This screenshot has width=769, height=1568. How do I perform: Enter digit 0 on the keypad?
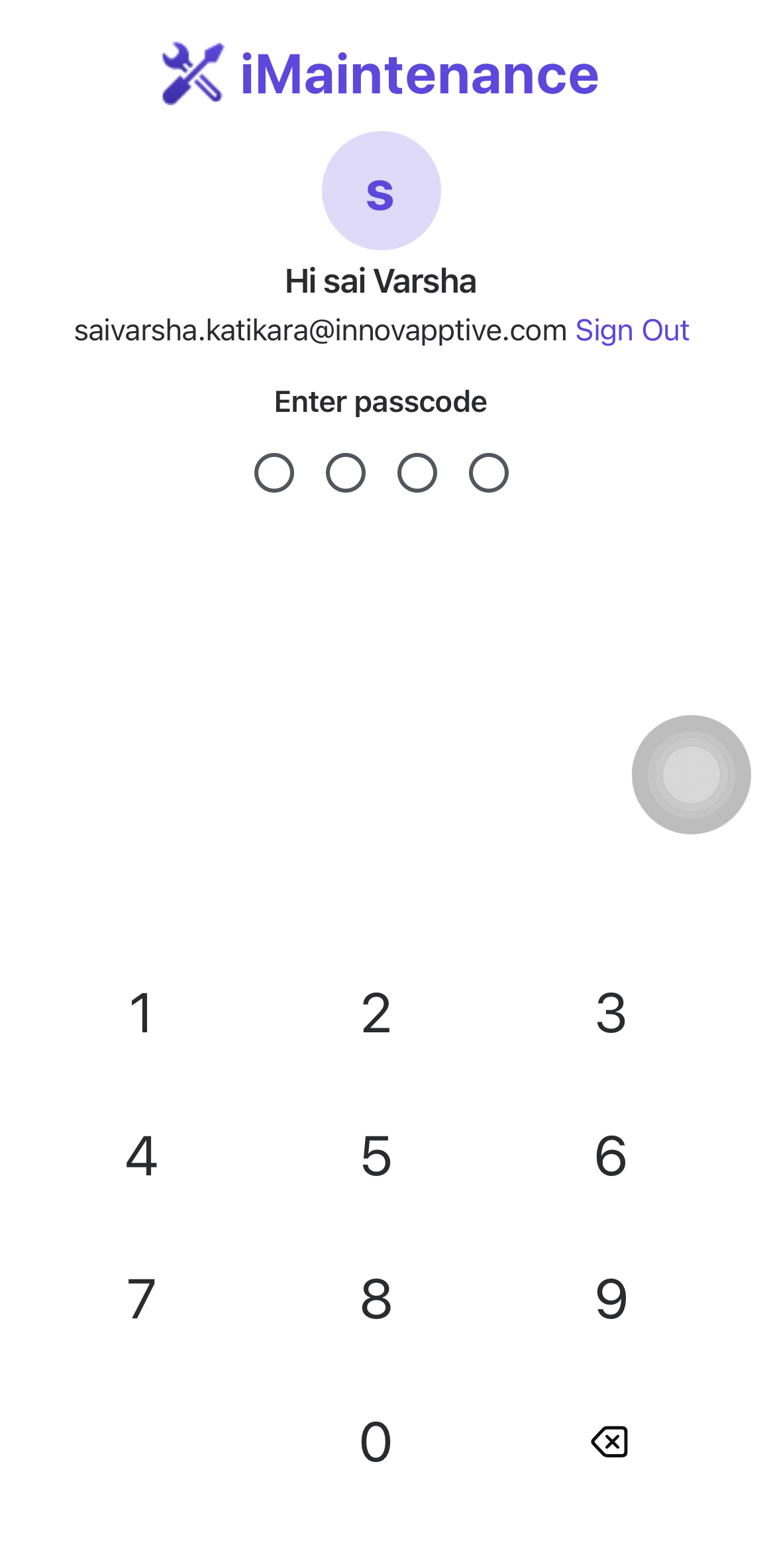376,1442
